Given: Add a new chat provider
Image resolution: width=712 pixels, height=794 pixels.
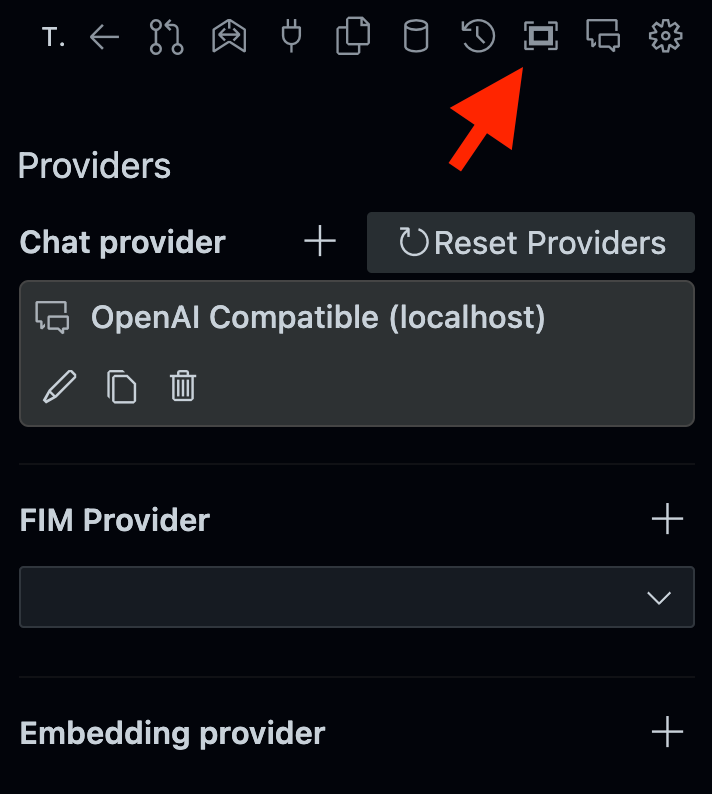Looking at the screenshot, I should [320, 242].
